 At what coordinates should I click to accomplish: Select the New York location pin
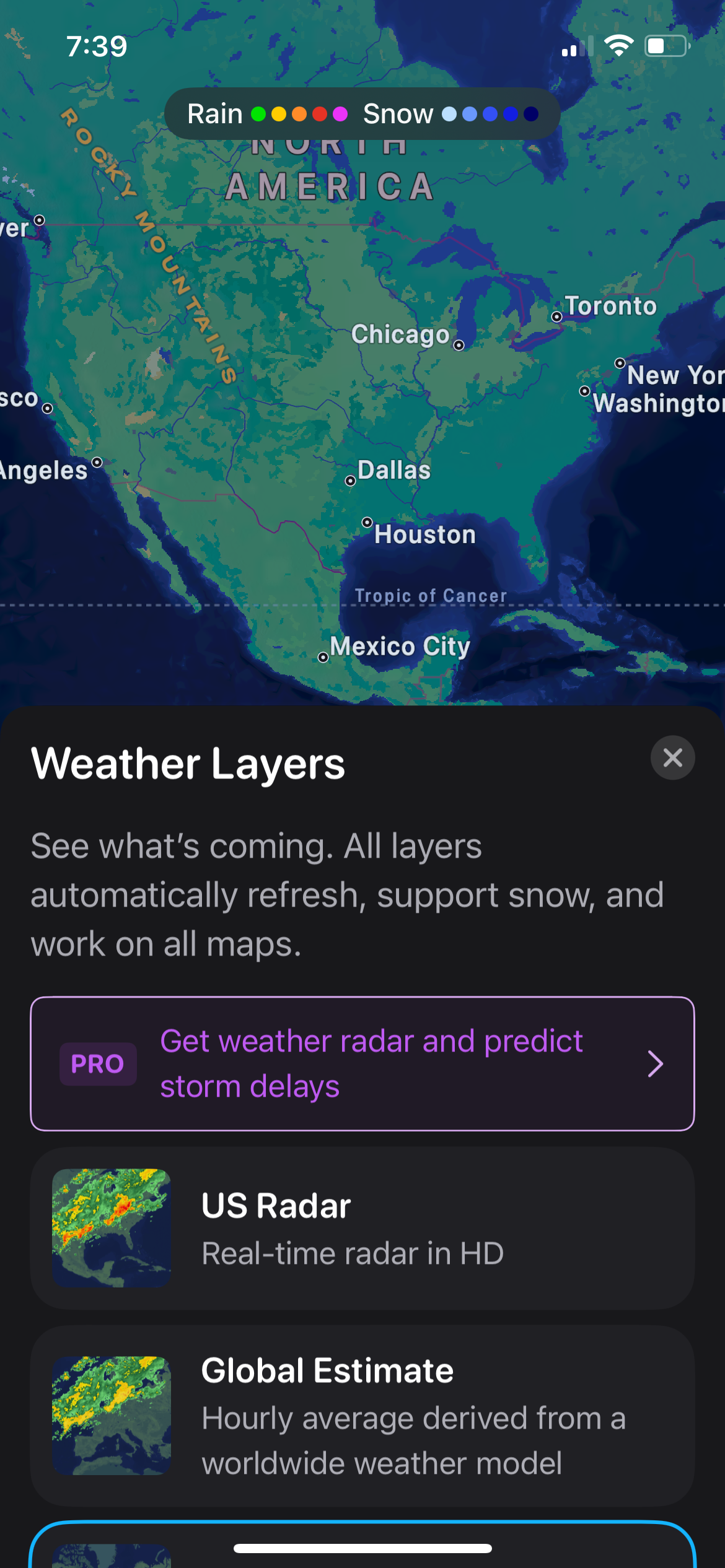620,362
